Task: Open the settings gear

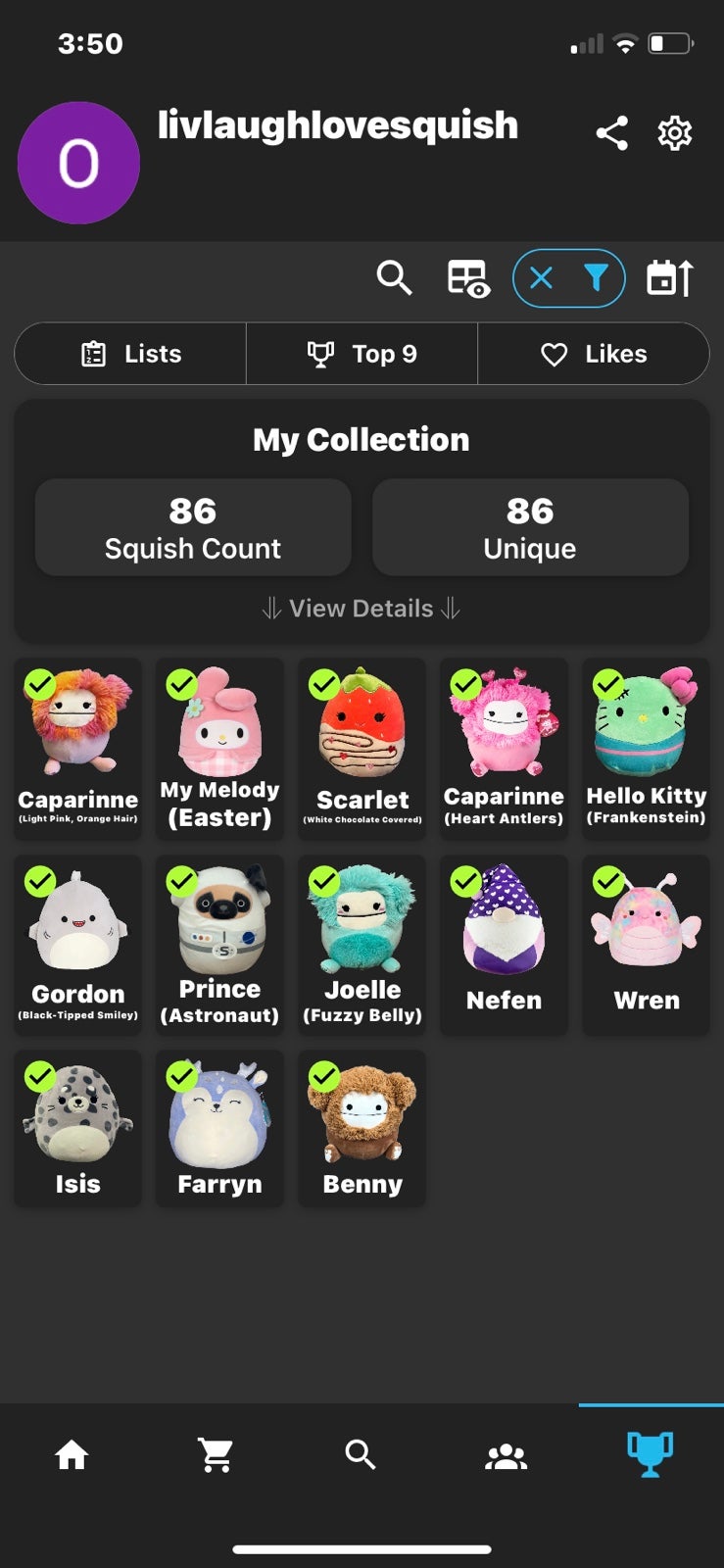Action: click(675, 133)
